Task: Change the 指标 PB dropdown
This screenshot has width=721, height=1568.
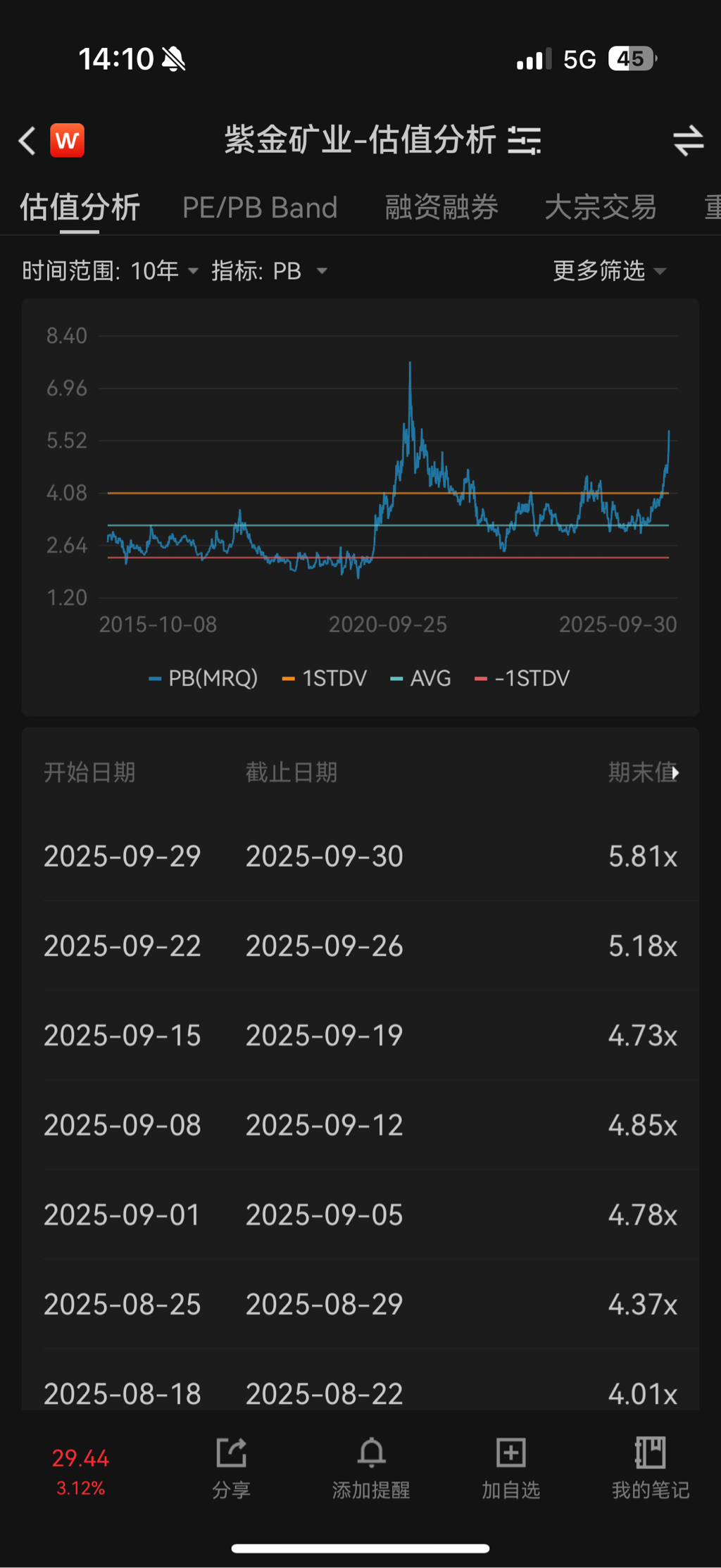Action: (x=270, y=271)
